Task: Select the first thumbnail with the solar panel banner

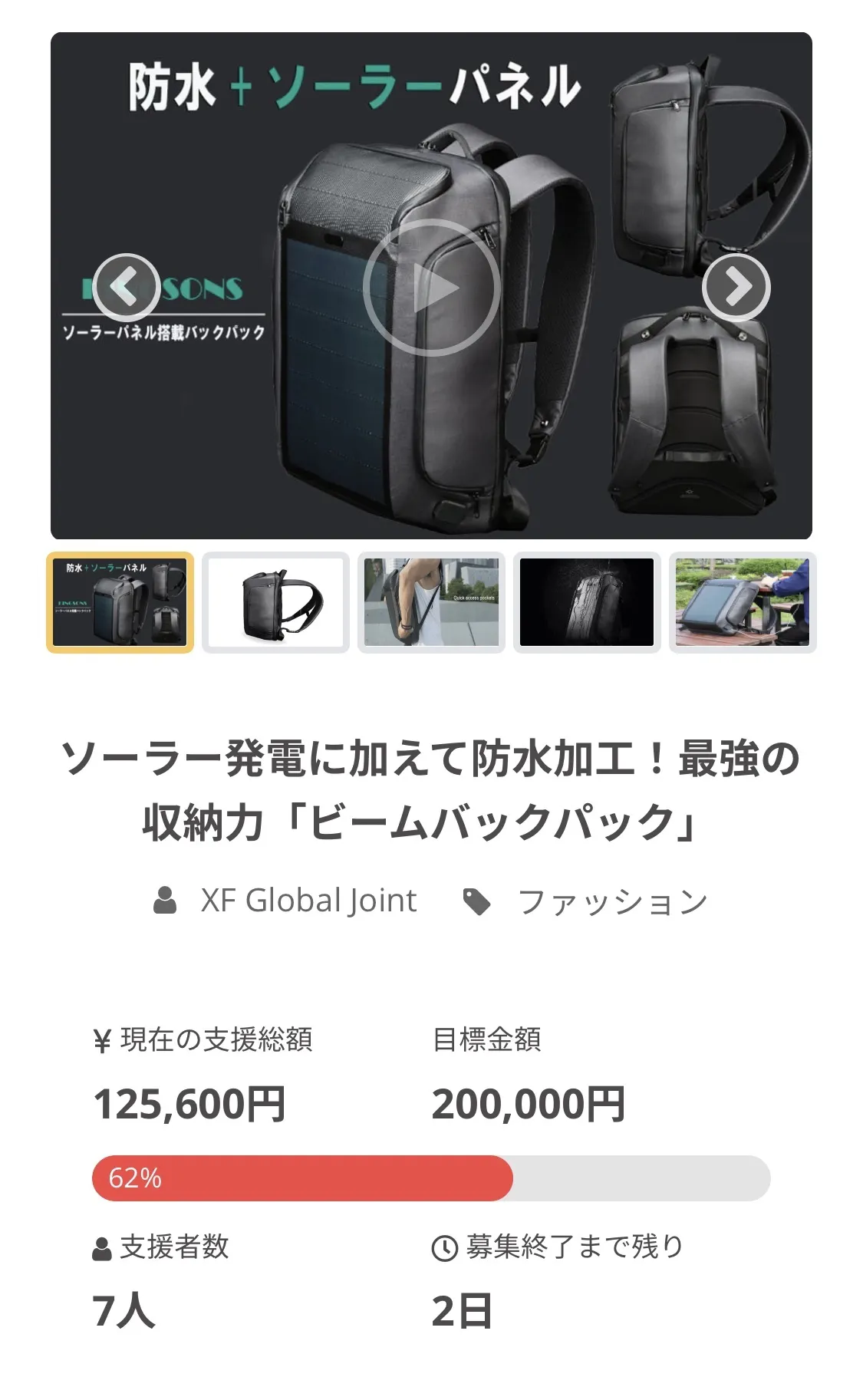Action: click(x=120, y=602)
